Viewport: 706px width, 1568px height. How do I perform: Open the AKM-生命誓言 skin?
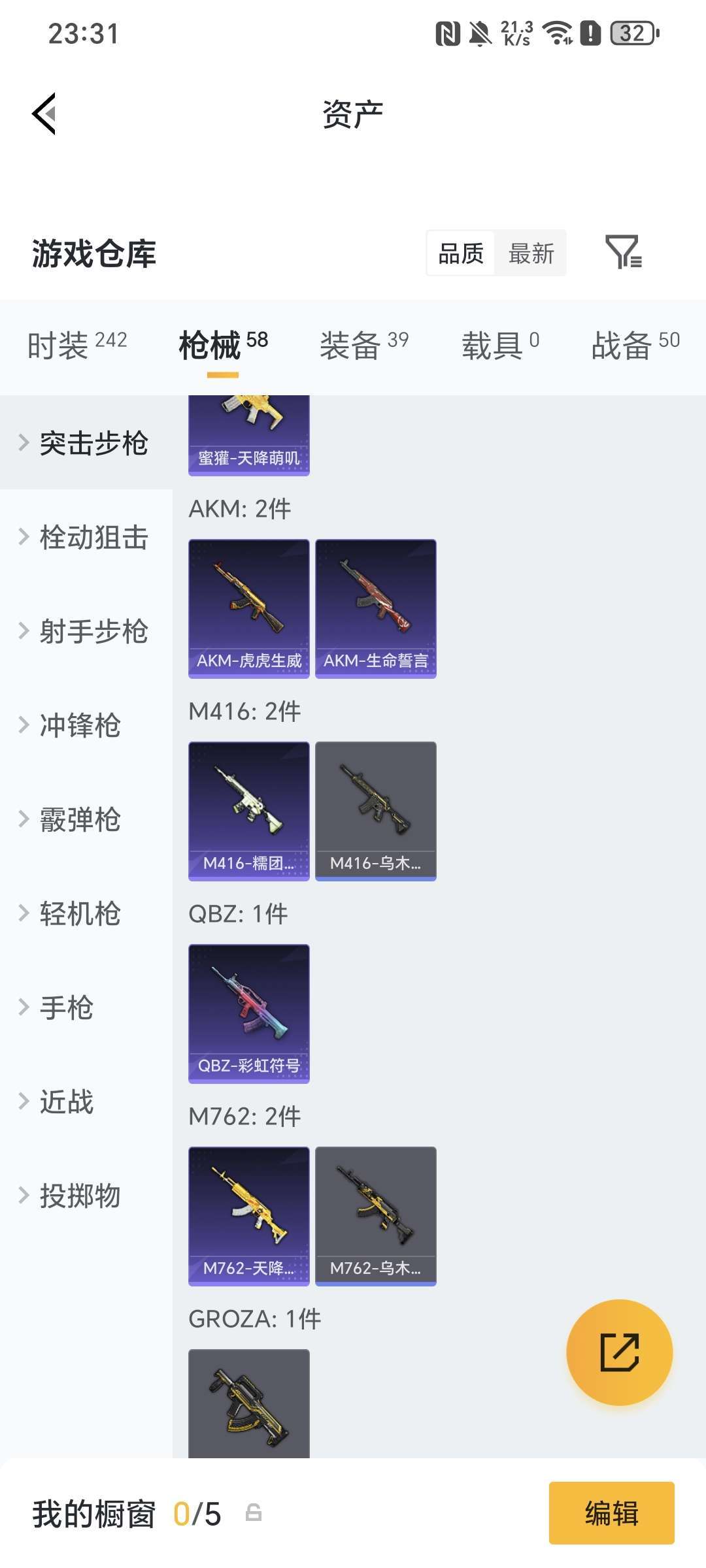coord(375,608)
